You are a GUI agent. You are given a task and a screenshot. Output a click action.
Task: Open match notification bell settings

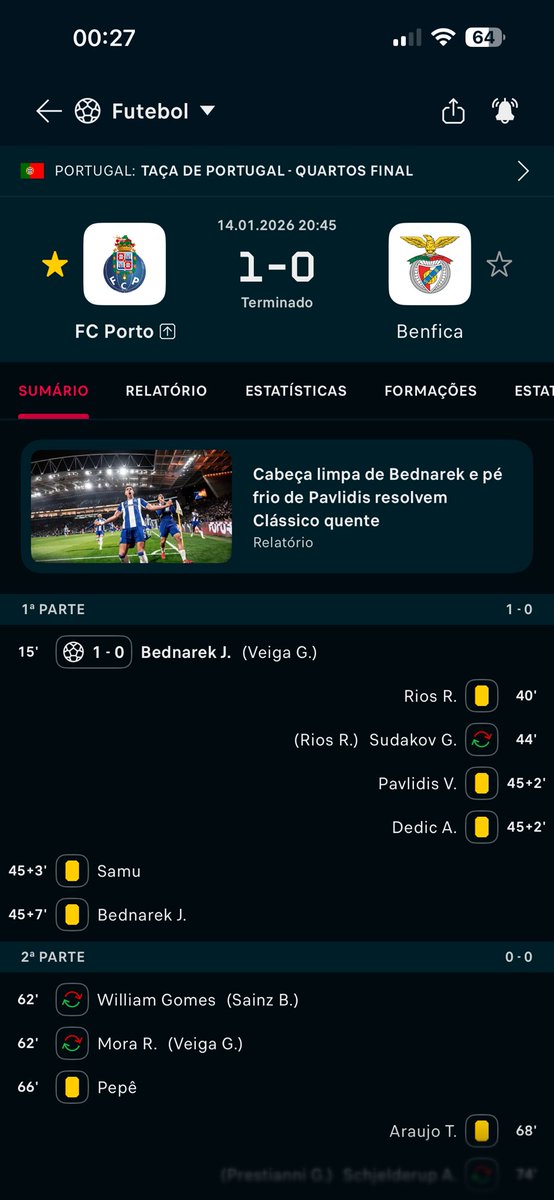(505, 111)
